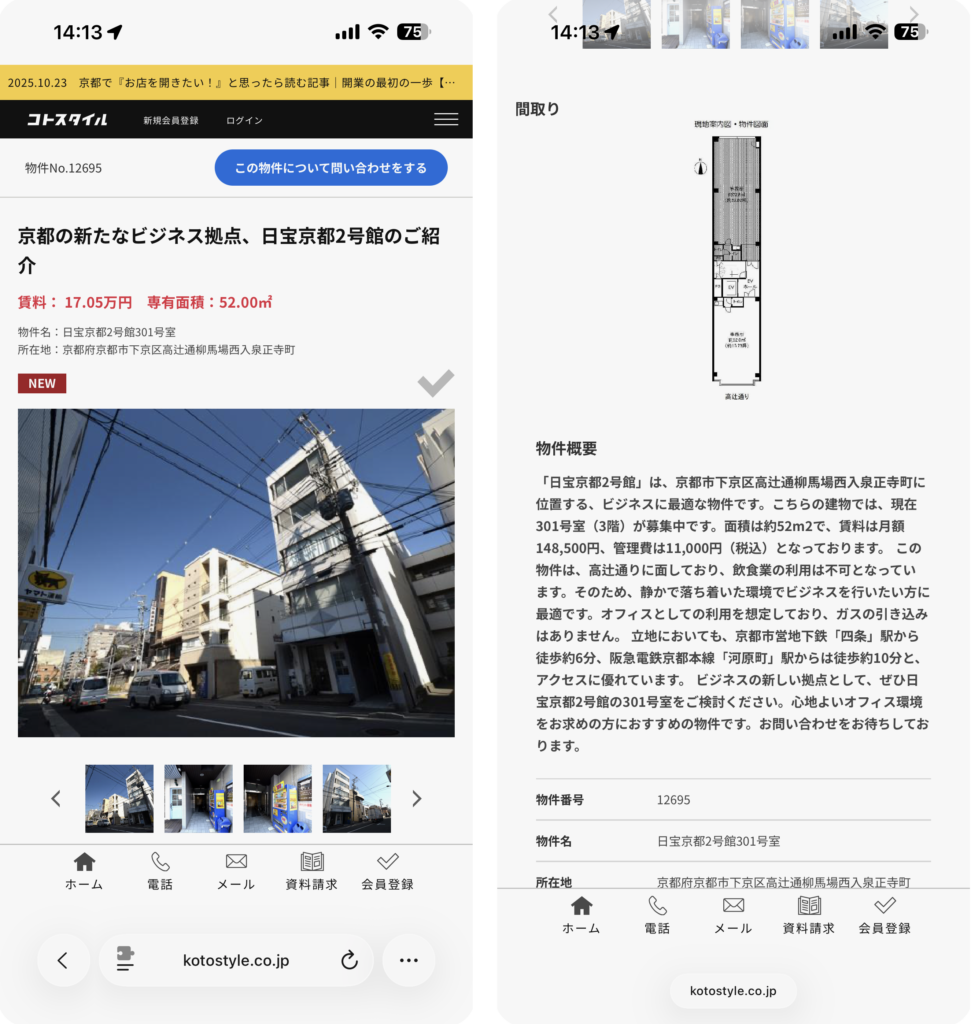Open the 新規会員登録 link
Viewport: 971px width, 1024px height.
(171, 120)
